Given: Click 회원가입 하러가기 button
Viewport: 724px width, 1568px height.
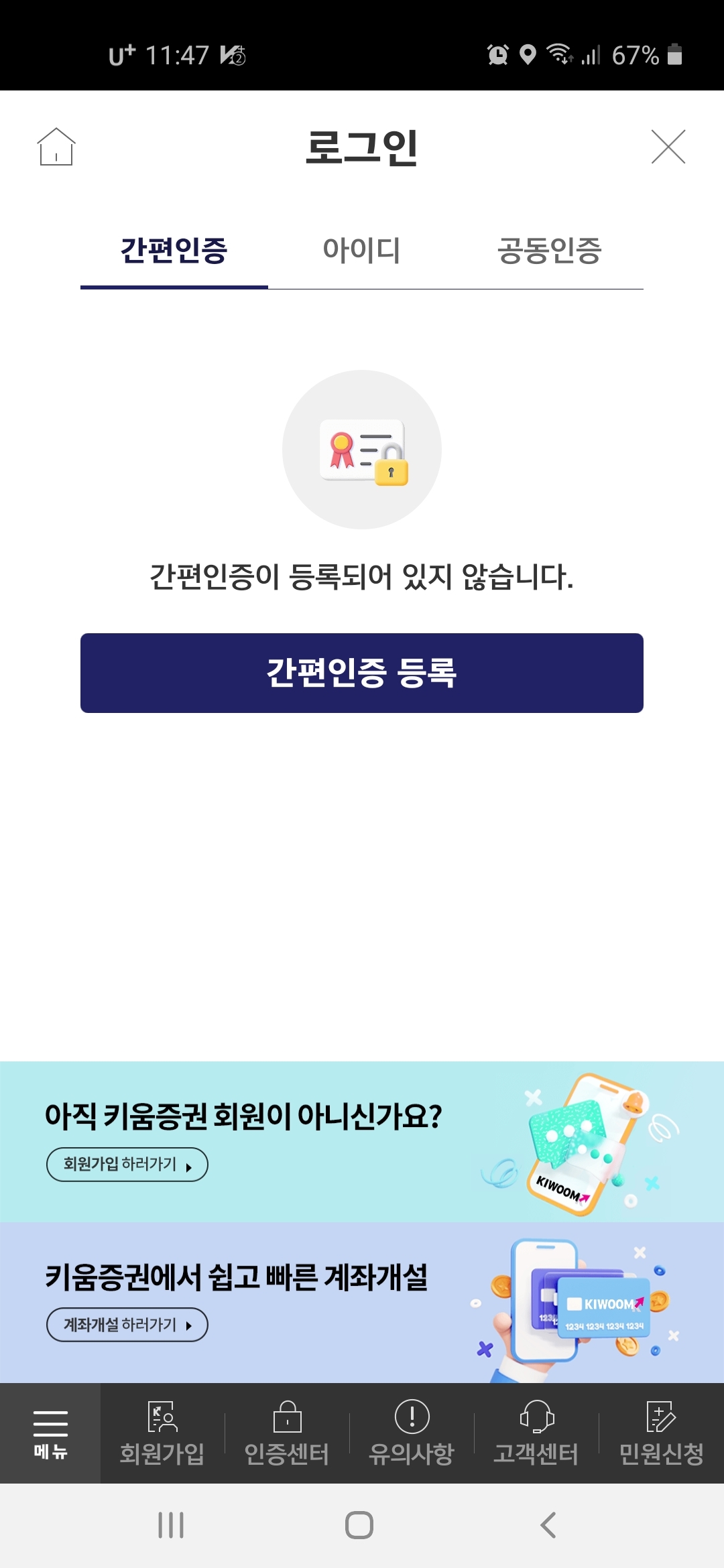Looking at the screenshot, I should point(127,1165).
